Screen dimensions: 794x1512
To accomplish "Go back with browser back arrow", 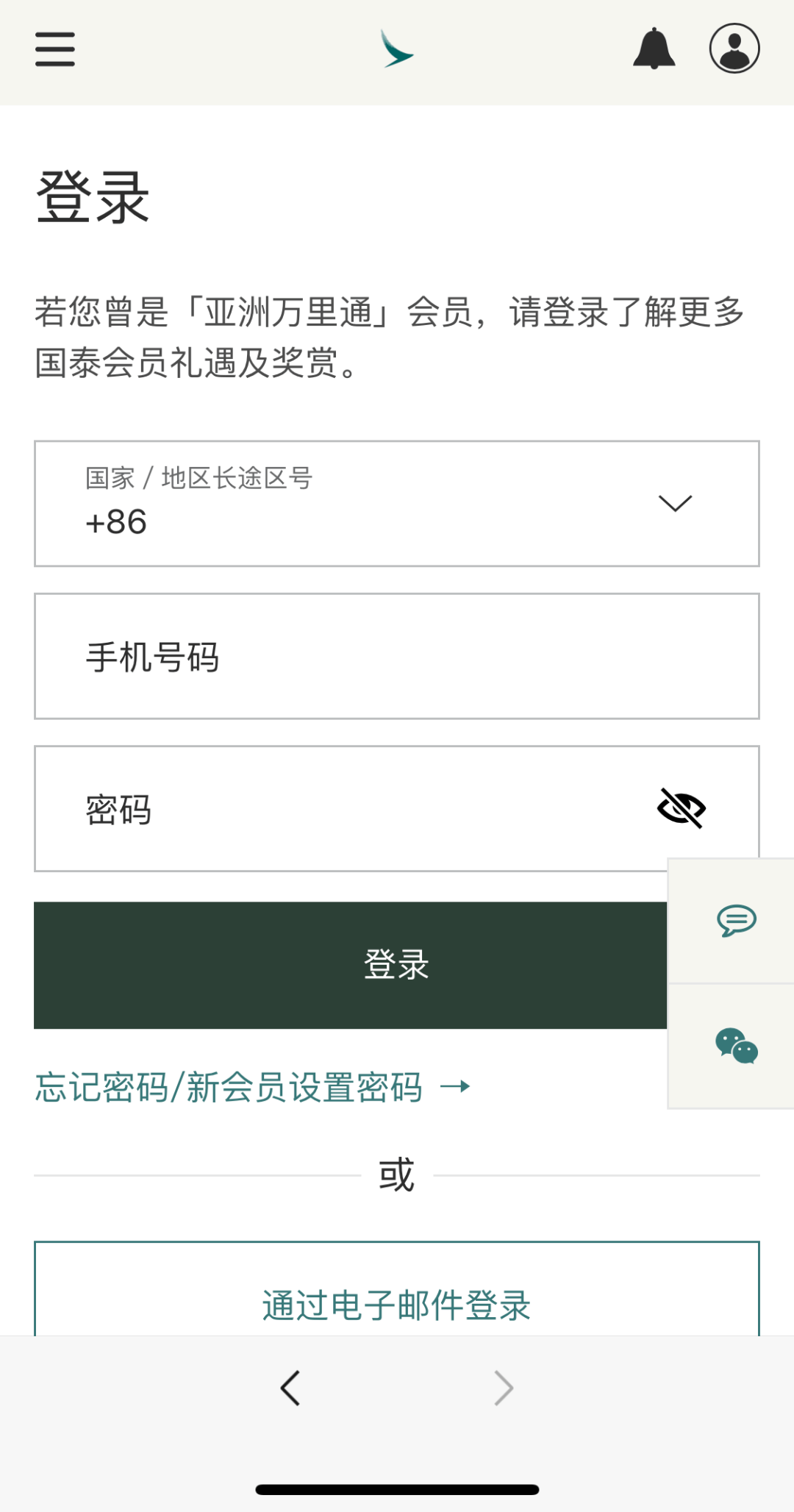I will pyautogui.click(x=291, y=1388).
